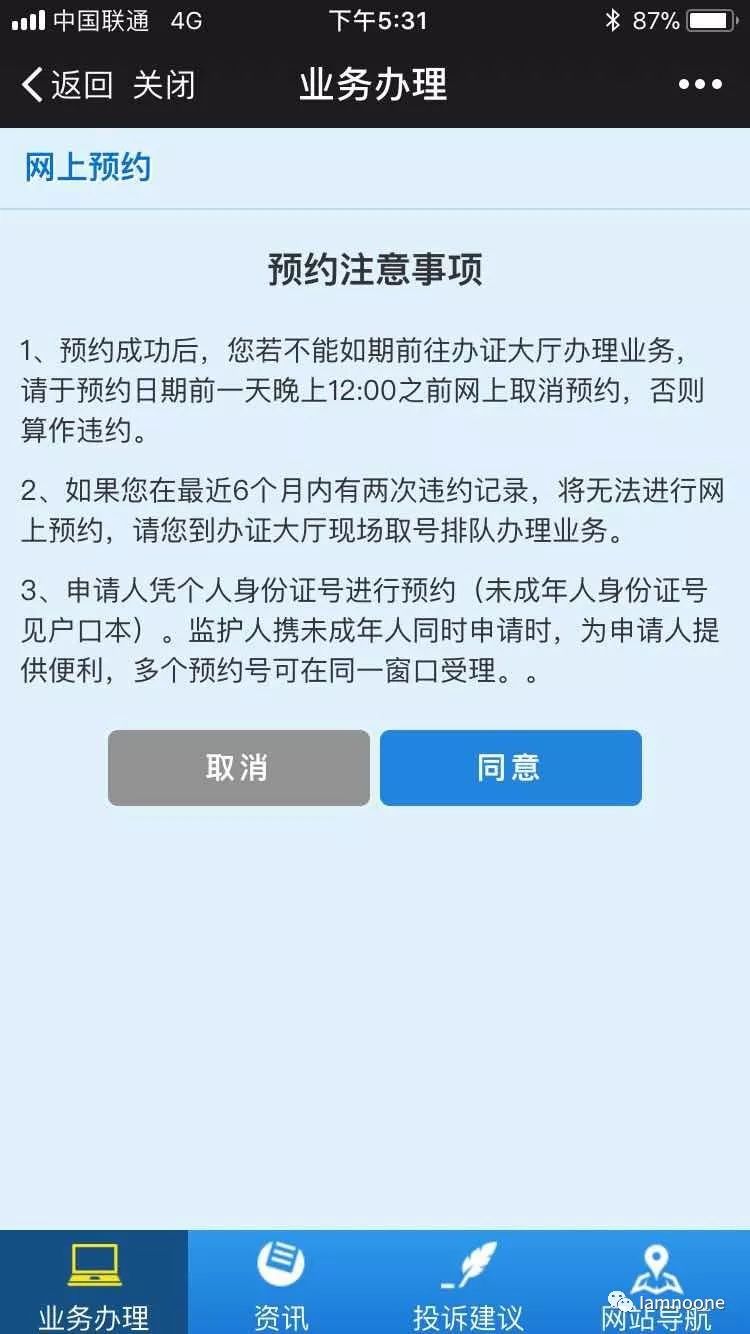Go back via the 返回 arrow
Viewport: 750px width, 1334px height.
[x=66, y=85]
